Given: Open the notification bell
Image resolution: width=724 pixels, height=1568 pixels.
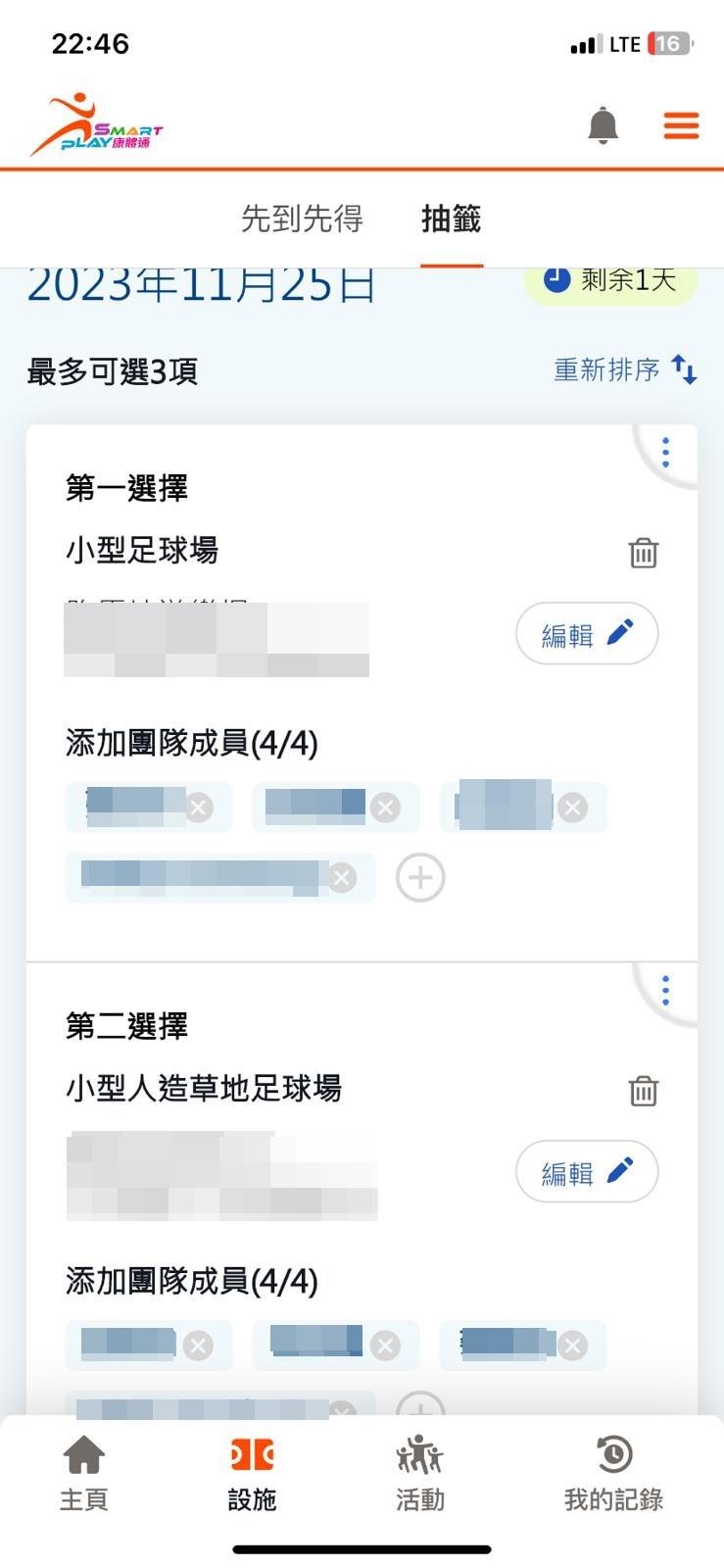Looking at the screenshot, I should click(x=603, y=125).
